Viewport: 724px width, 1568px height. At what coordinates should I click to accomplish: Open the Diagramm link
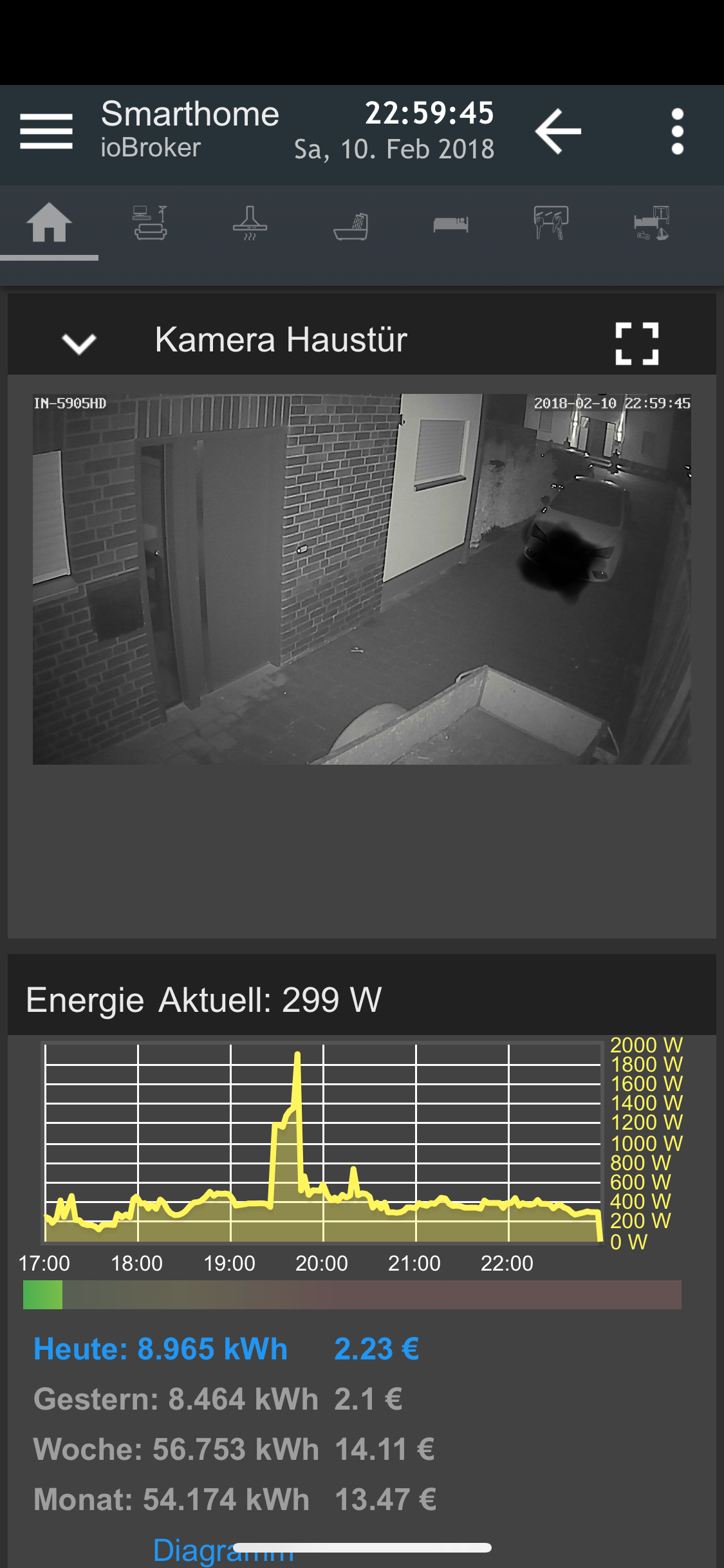point(223,1551)
